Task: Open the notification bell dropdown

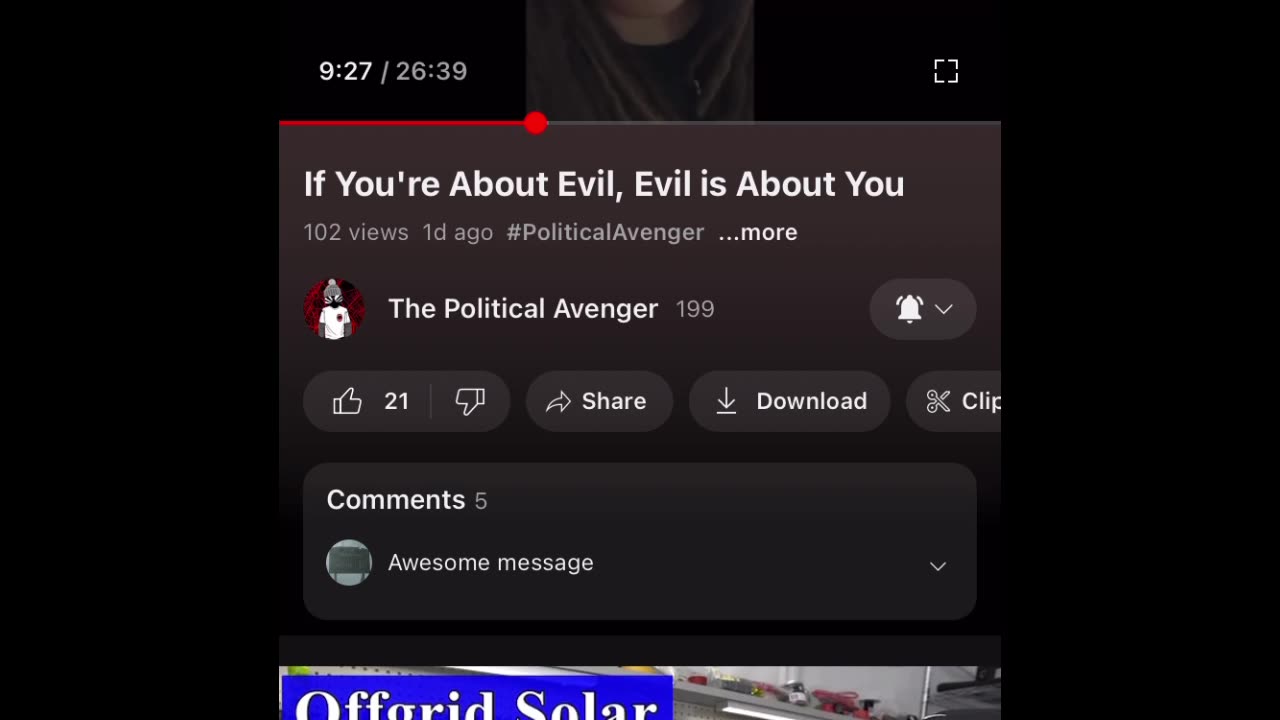Action: (922, 309)
